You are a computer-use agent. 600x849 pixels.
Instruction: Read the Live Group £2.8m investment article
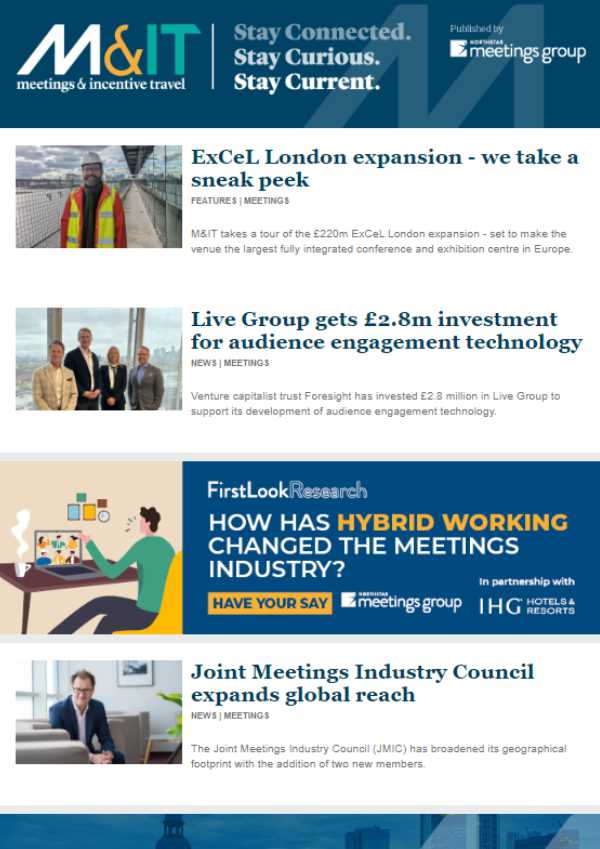(x=386, y=331)
